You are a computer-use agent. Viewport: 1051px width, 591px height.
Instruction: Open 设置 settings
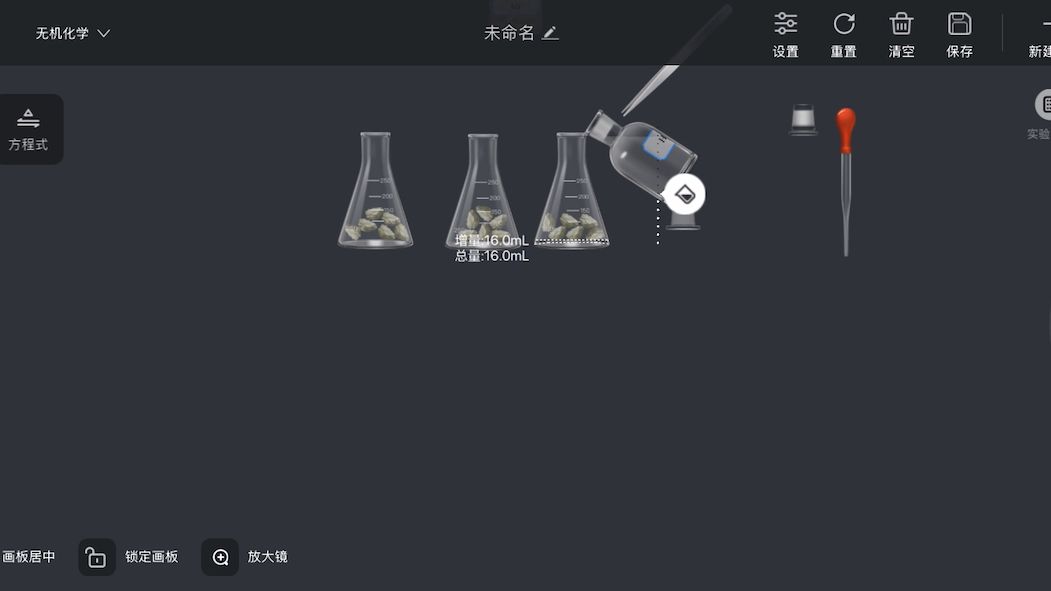click(786, 34)
